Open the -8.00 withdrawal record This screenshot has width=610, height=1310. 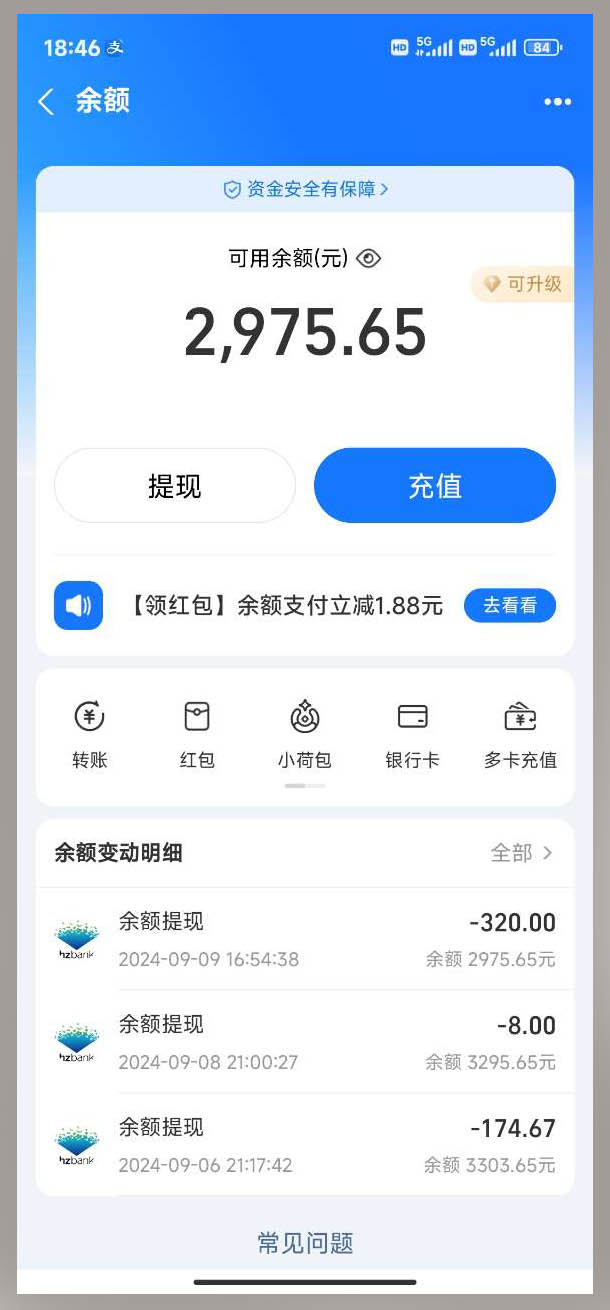(305, 1042)
